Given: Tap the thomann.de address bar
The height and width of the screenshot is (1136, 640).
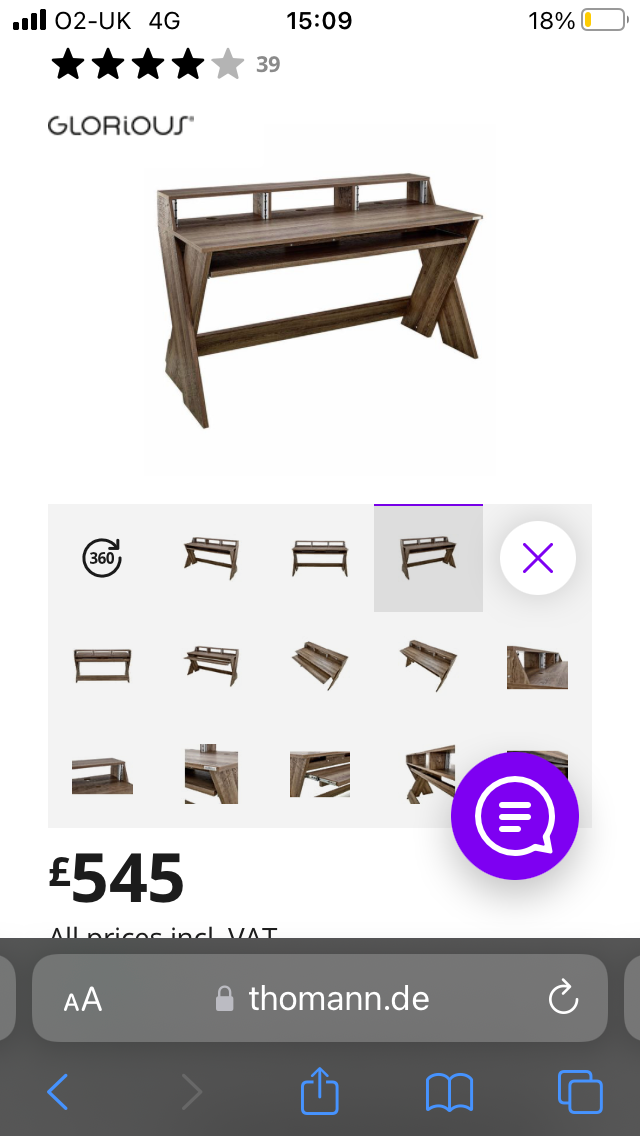Looking at the screenshot, I should coord(320,998).
